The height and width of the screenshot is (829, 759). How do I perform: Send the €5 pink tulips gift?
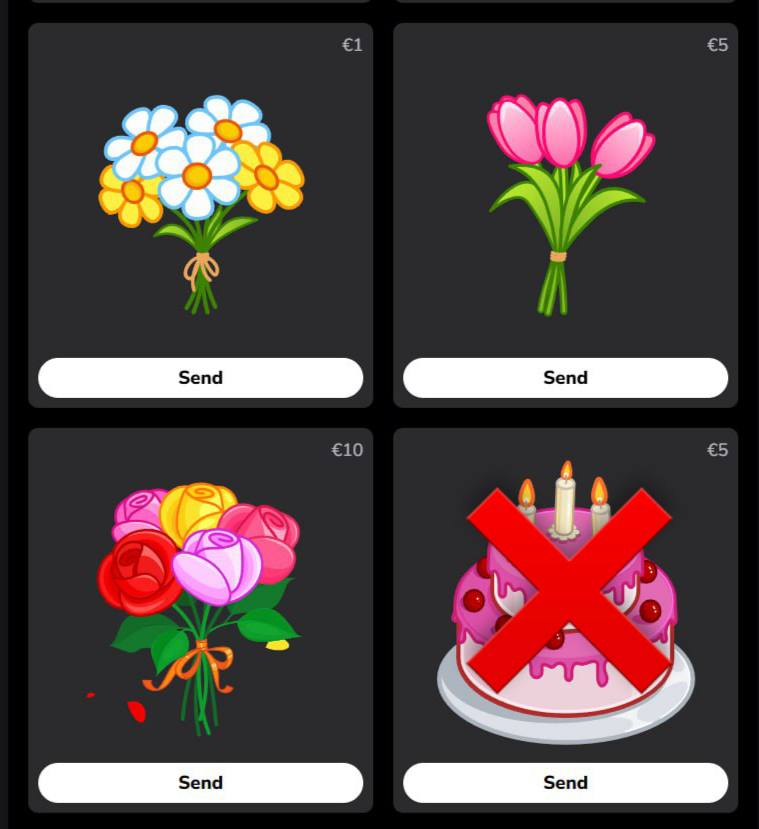pyautogui.click(x=565, y=378)
